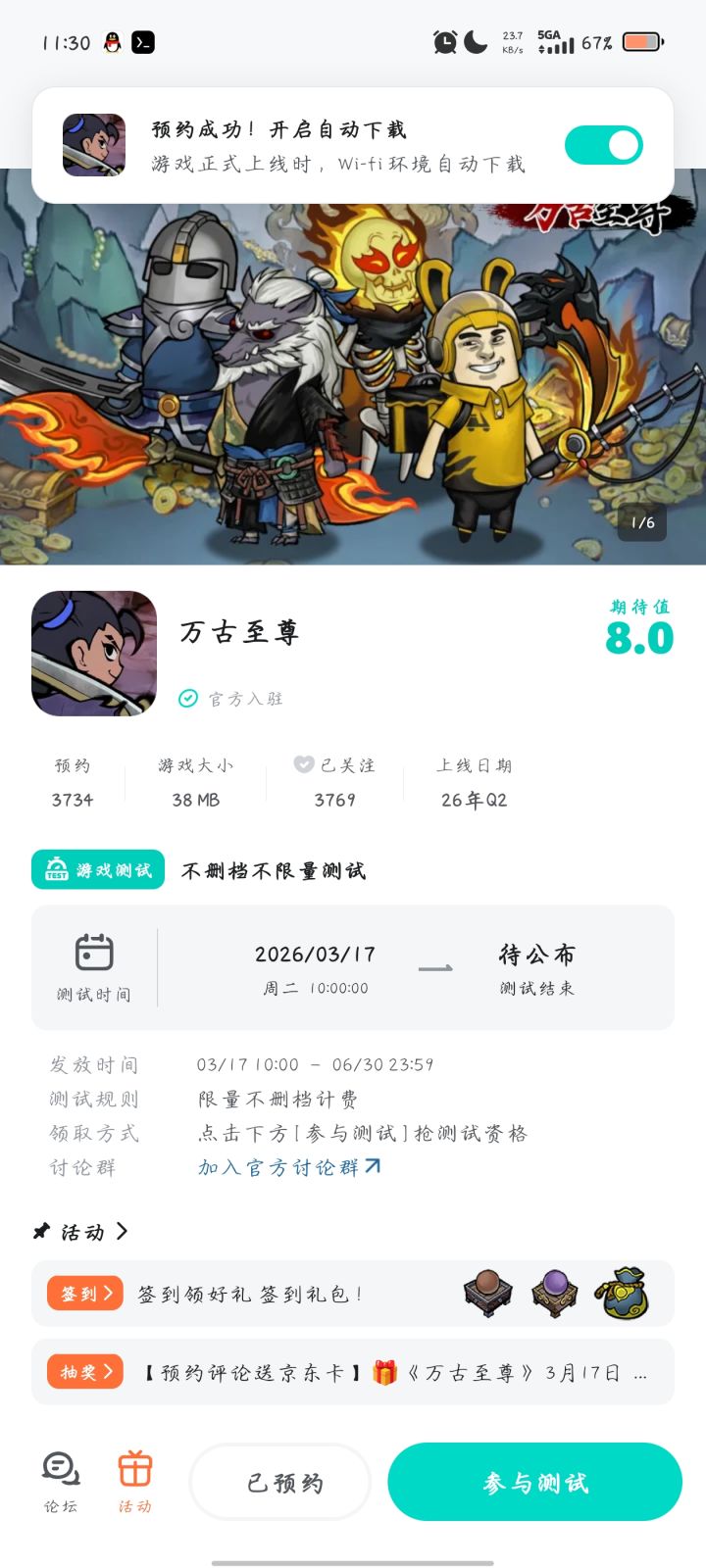This screenshot has height=1568, width=706.
Task: Click the brown gift box reward icon
Action: 485,1294
